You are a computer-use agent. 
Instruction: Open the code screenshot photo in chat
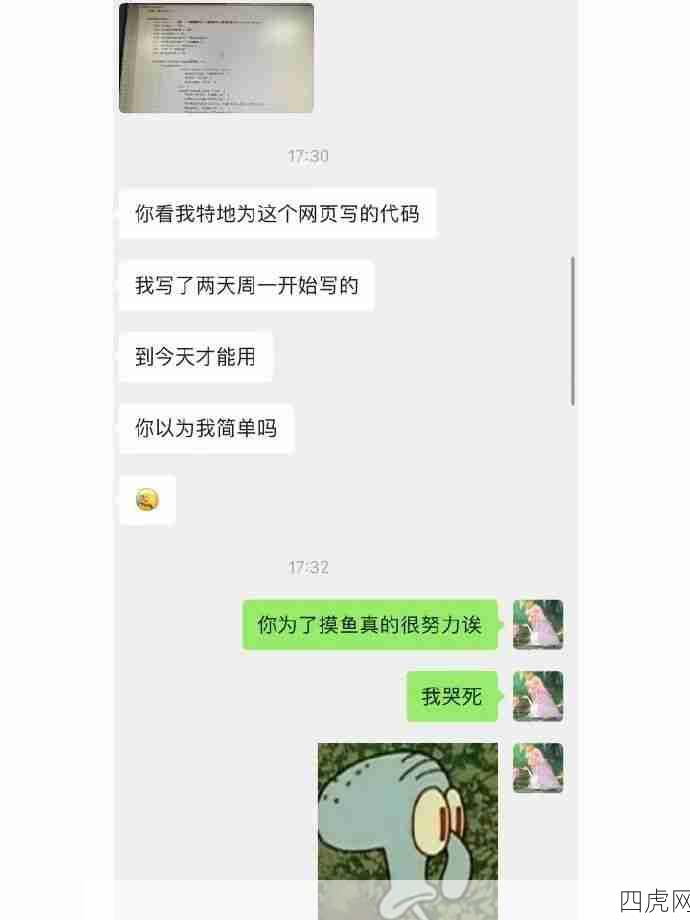(x=216, y=58)
